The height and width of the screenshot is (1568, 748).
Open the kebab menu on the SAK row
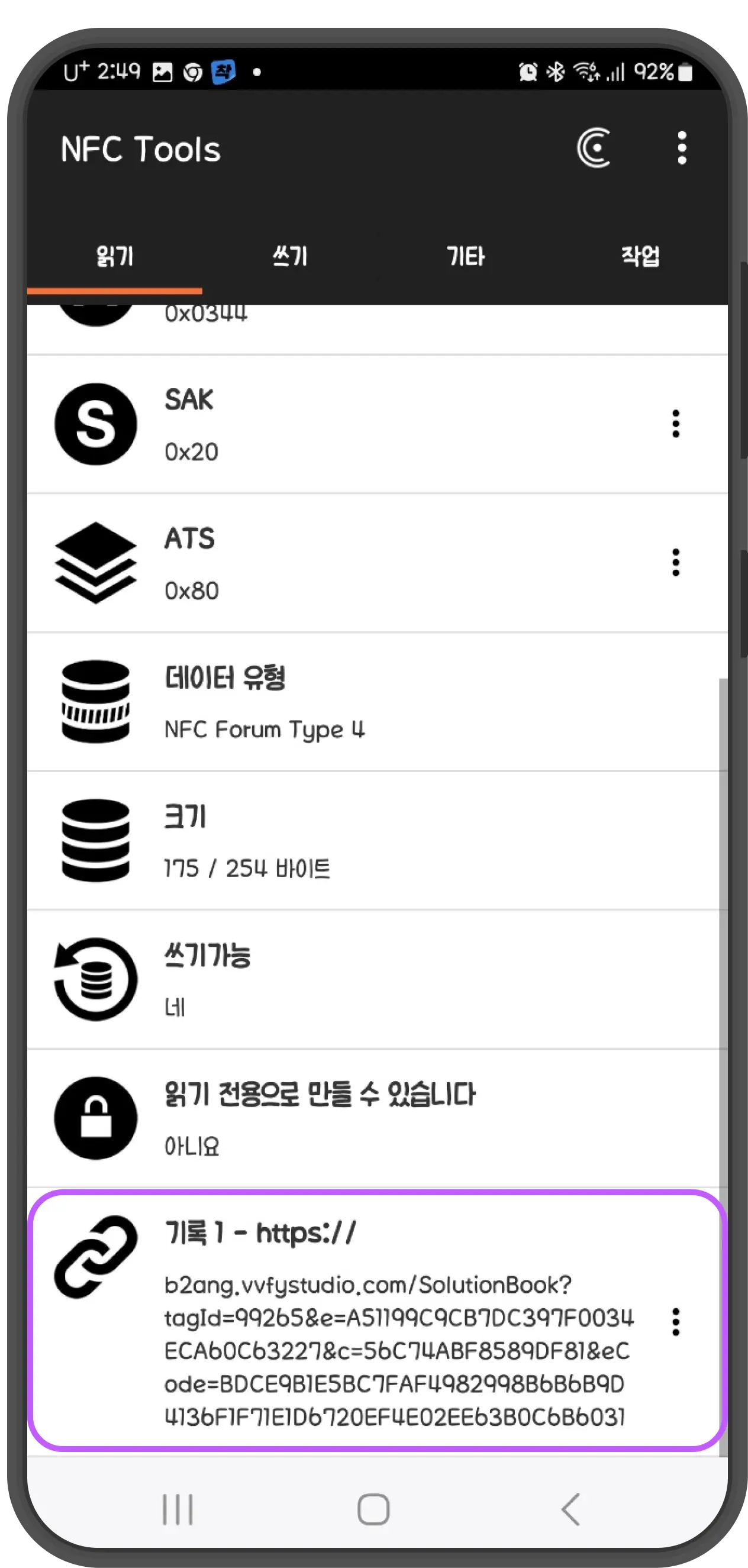pyautogui.click(x=676, y=424)
